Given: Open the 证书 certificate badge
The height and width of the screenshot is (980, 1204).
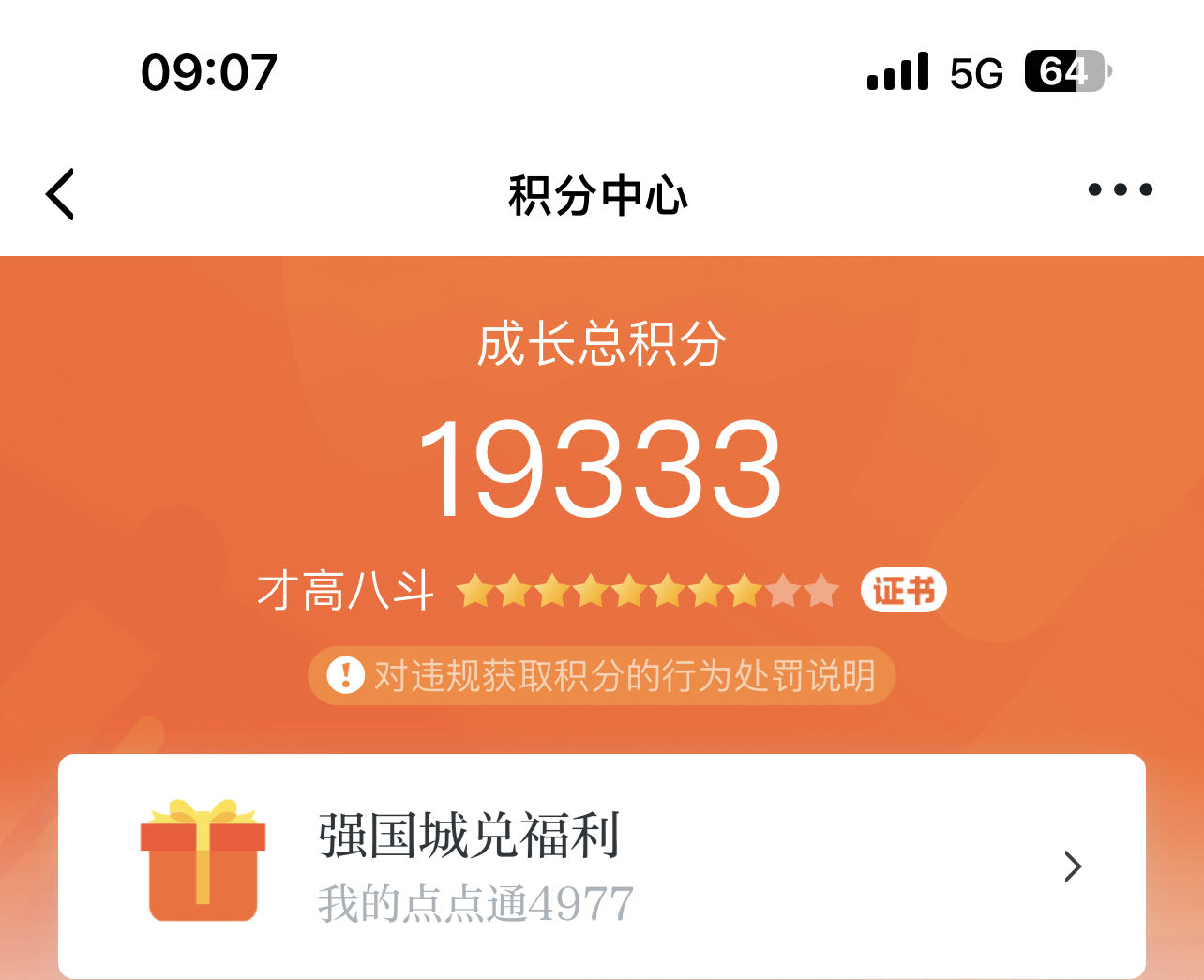Looking at the screenshot, I should point(903,591).
